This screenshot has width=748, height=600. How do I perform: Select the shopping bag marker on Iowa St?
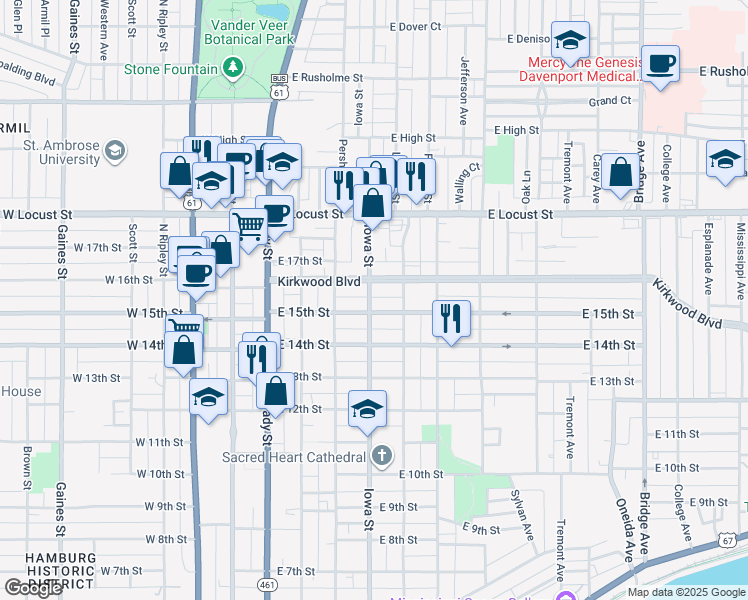372,203
